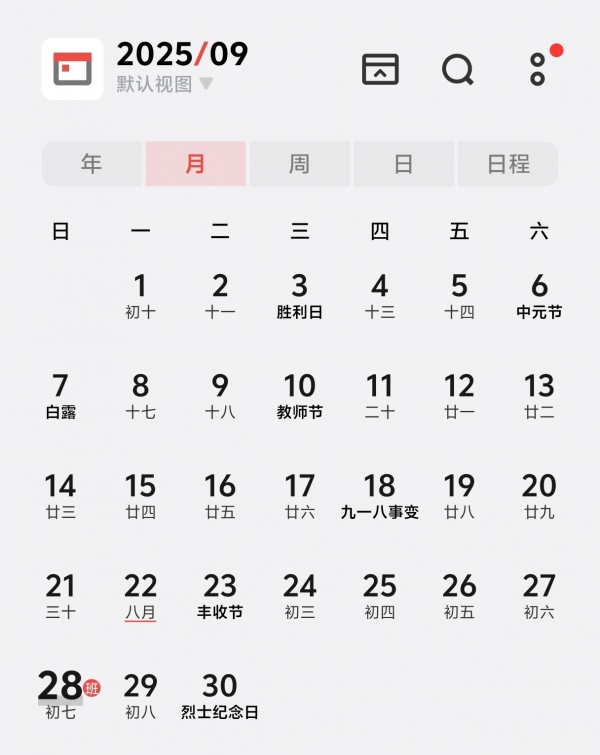Select the 月 view tab
The height and width of the screenshot is (755, 600).
195,164
